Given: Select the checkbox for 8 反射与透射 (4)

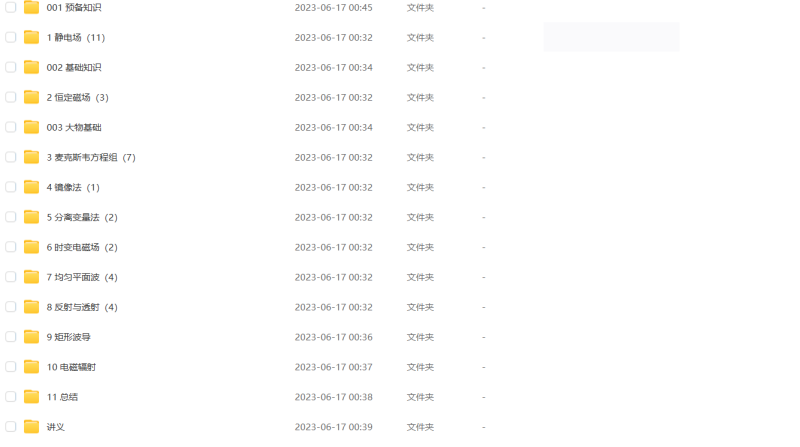Looking at the screenshot, I should click(x=11, y=307).
